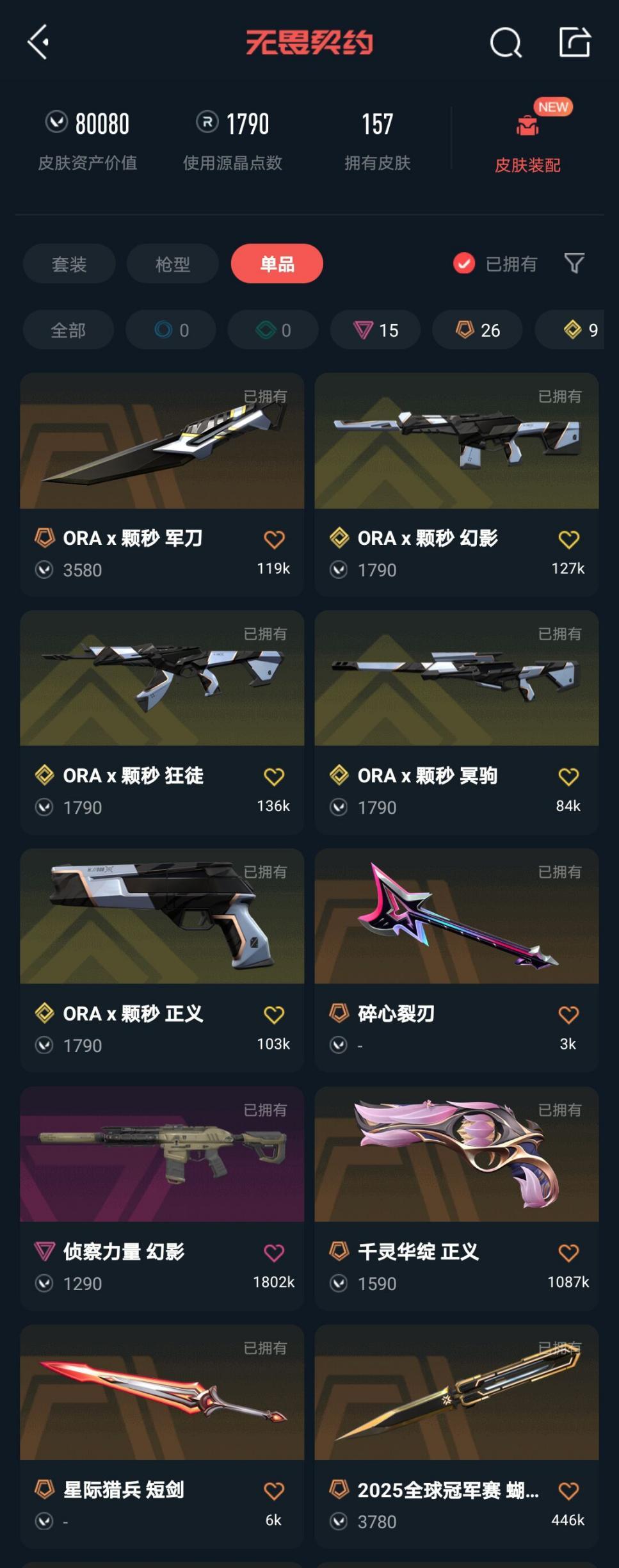This screenshot has height=1568, width=619.
Task: Like the ORA x 颗秒 冥驹 skin
Action: pos(568,777)
